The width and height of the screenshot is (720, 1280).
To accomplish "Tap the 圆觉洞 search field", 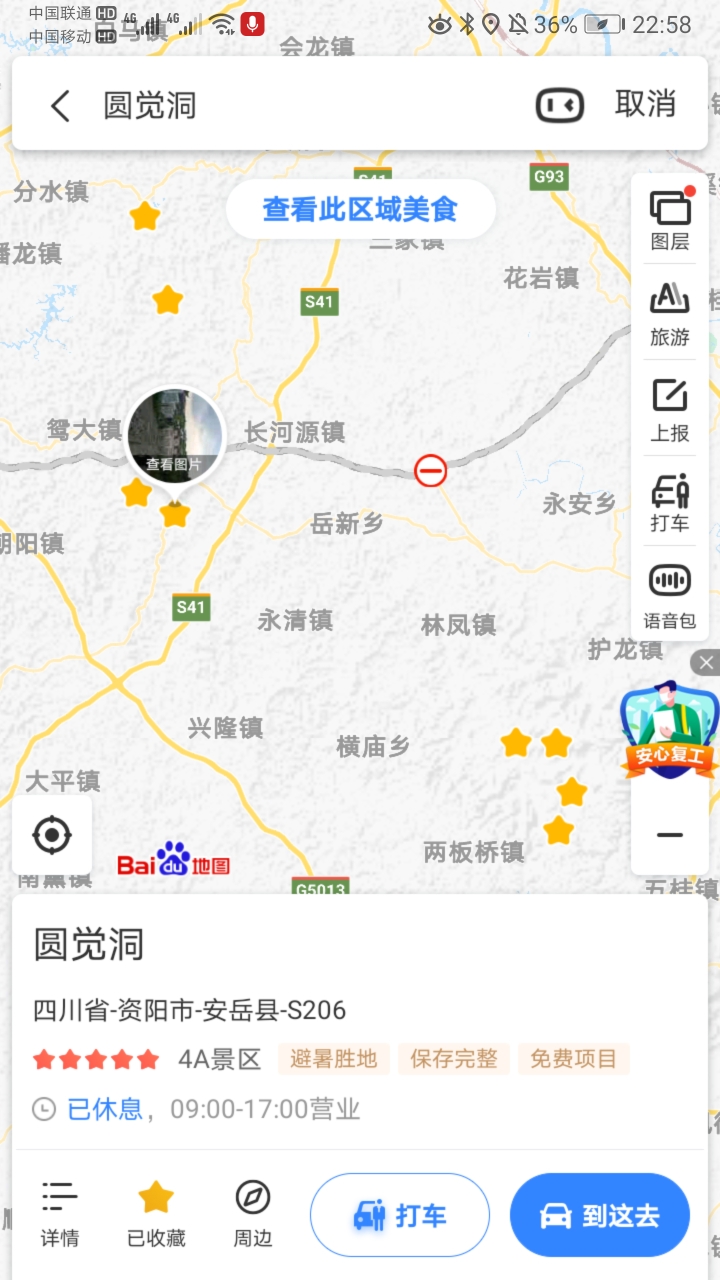I will pyautogui.click(x=300, y=106).
